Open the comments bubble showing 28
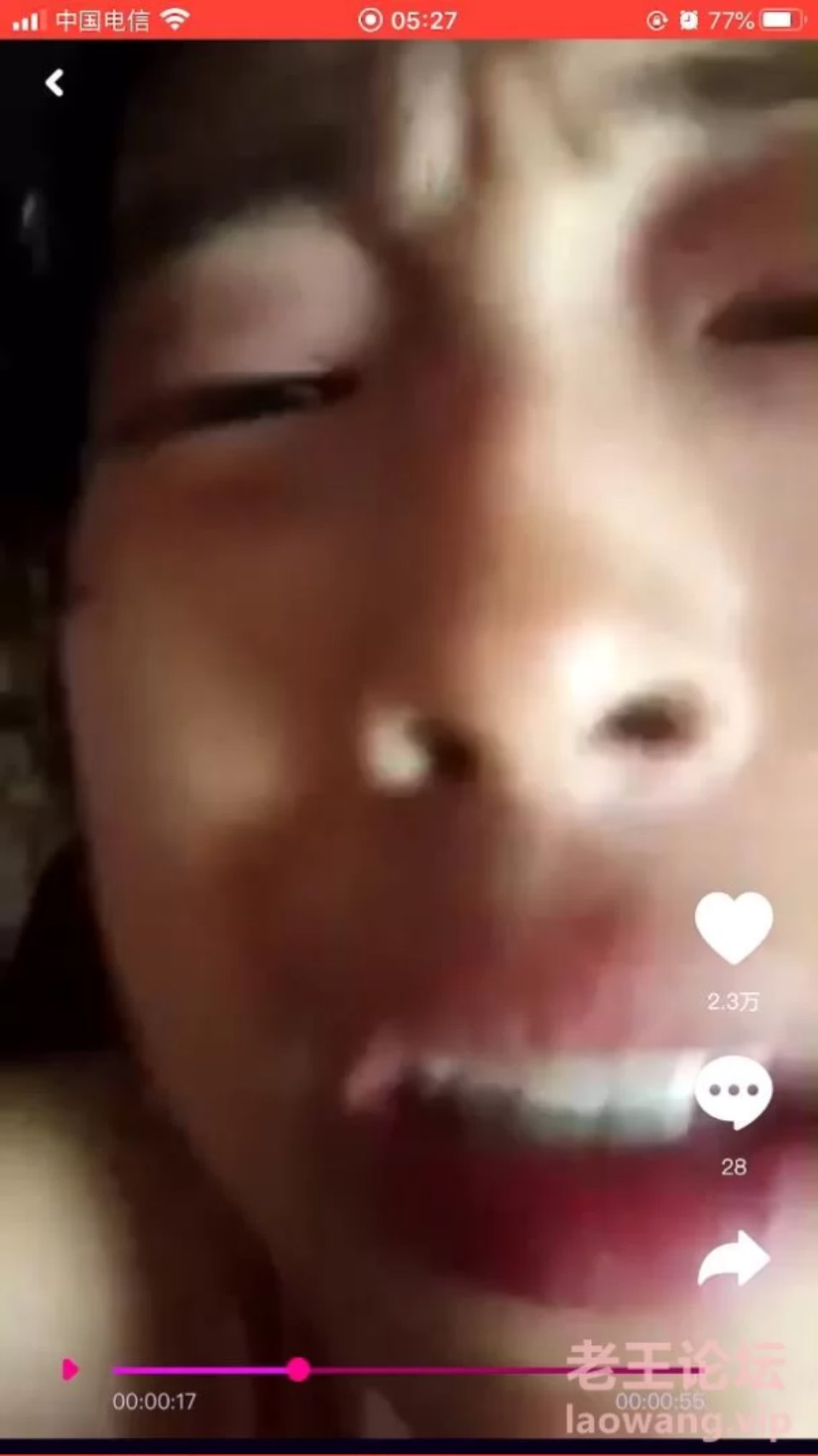The image size is (818, 1456). [x=734, y=1091]
